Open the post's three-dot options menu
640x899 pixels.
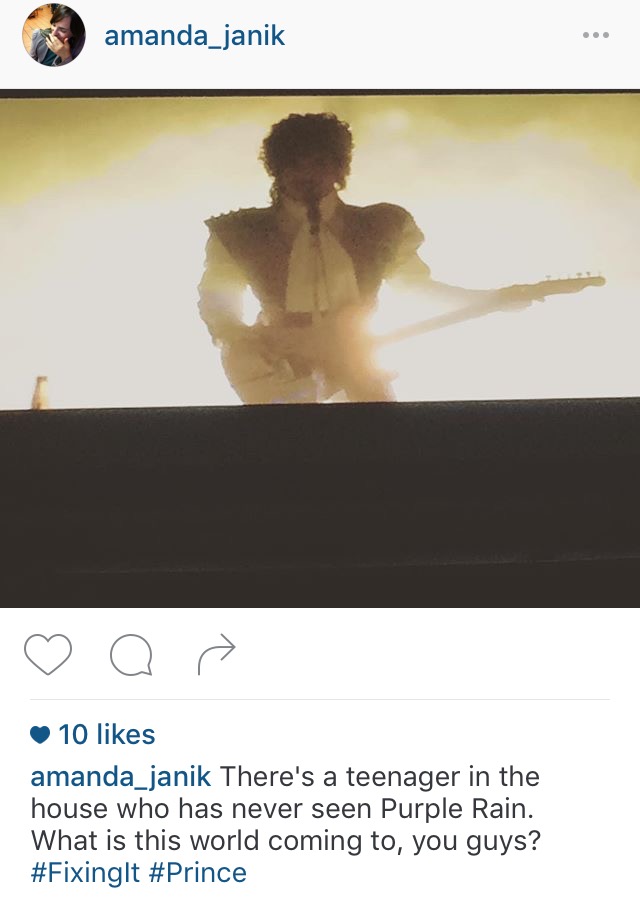pos(595,36)
